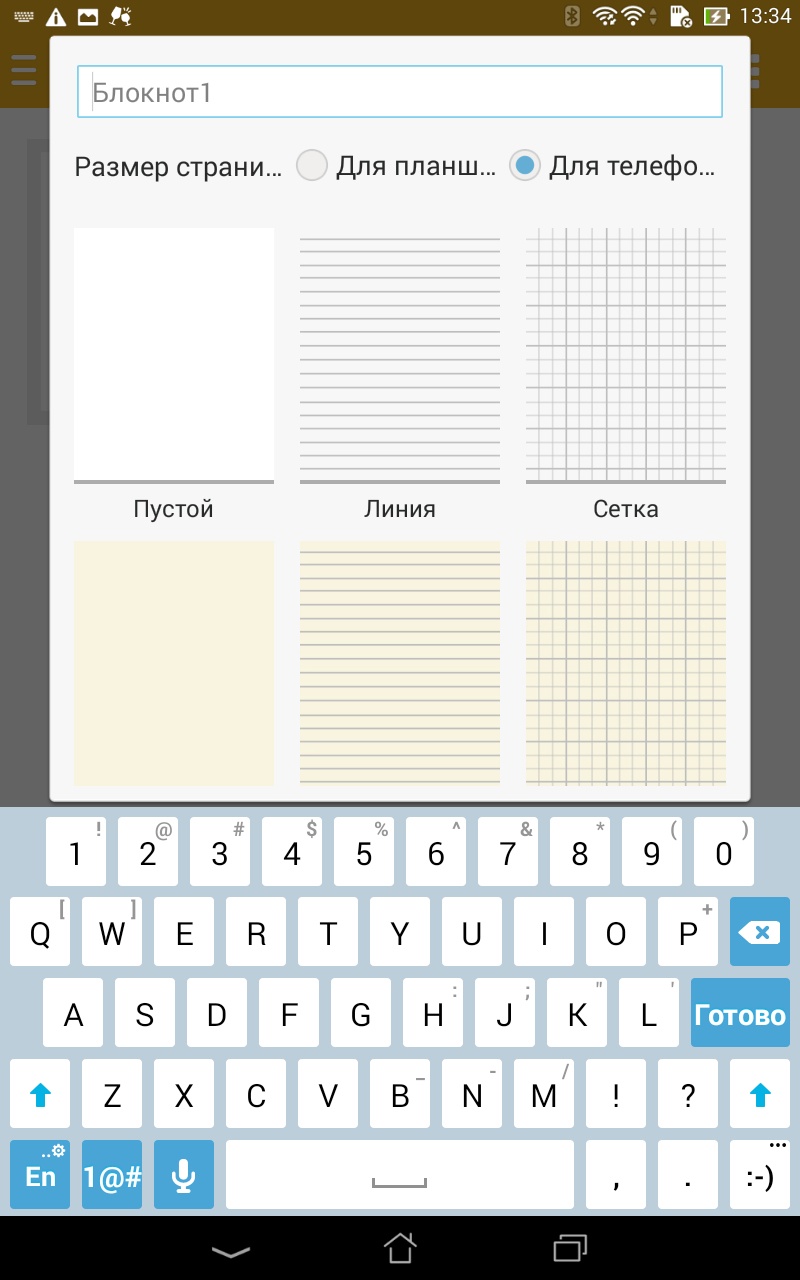Switch keyboard language with En key

pyautogui.click(x=40, y=1175)
